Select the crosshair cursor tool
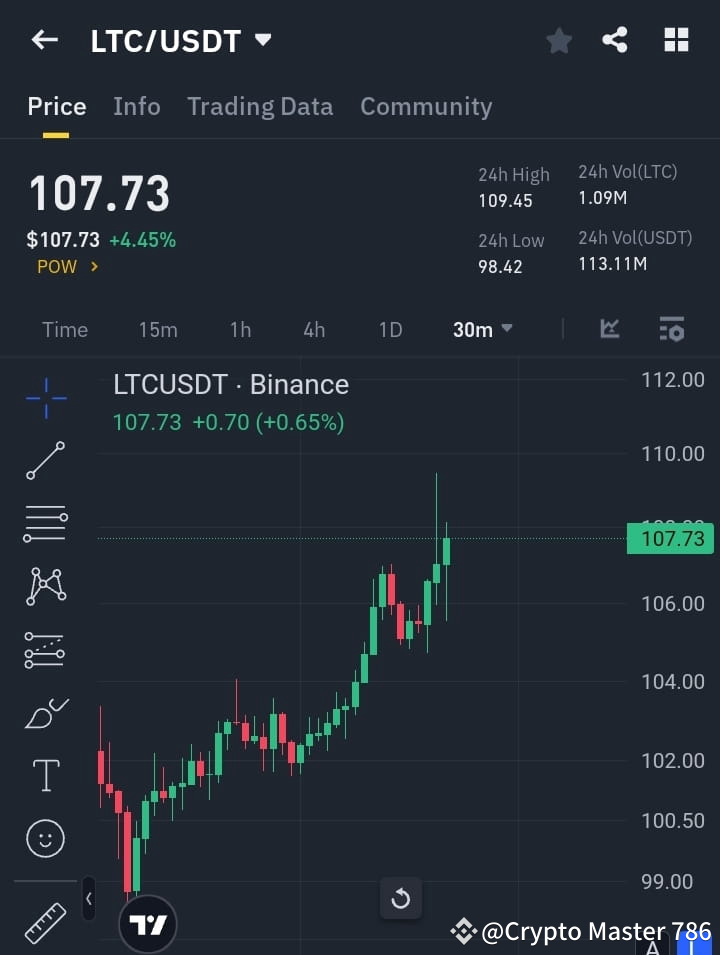The height and width of the screenshot is (955, 720). click(x=45, y=398)
